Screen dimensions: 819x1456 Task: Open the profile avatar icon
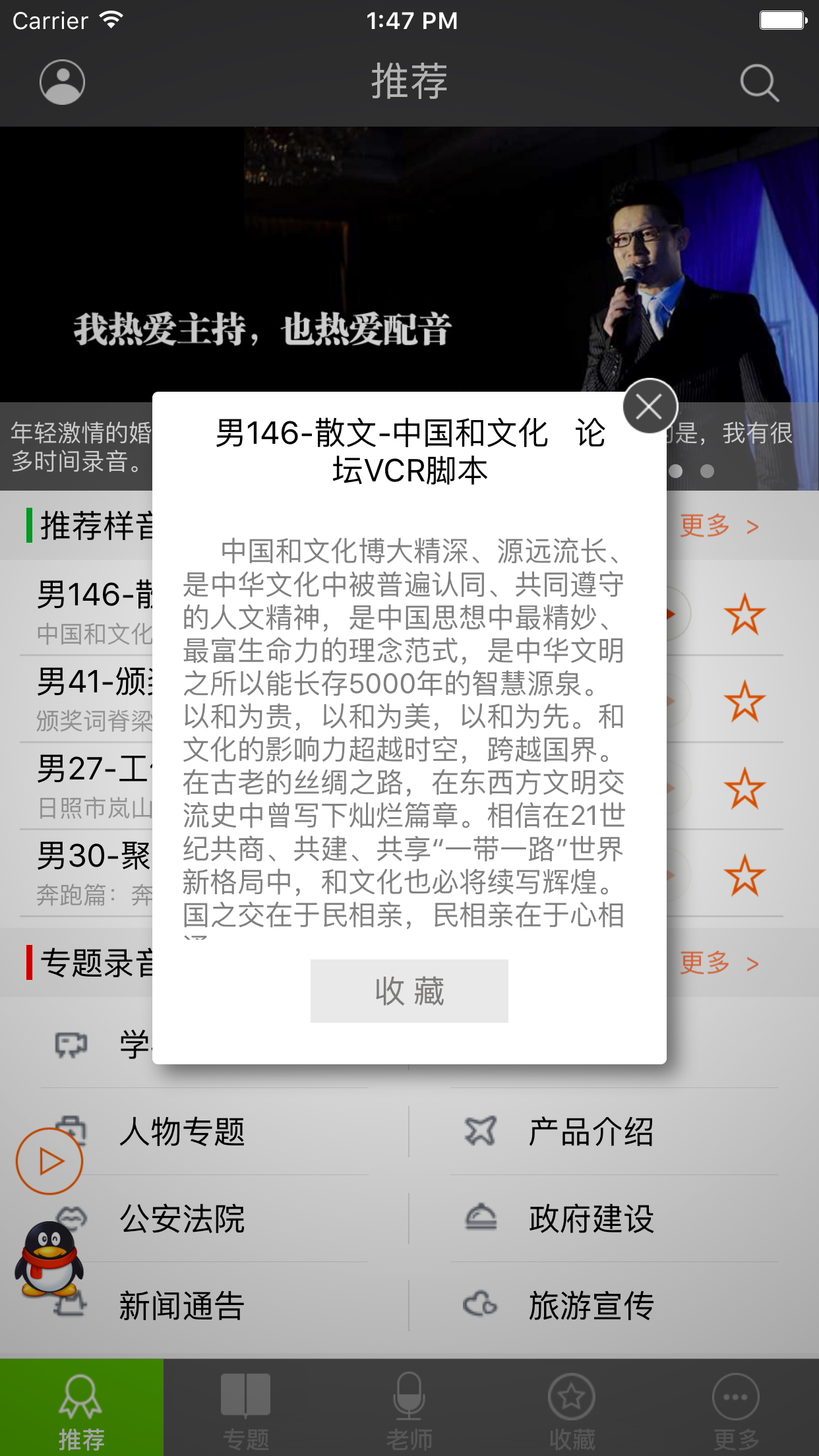(61, 82)
